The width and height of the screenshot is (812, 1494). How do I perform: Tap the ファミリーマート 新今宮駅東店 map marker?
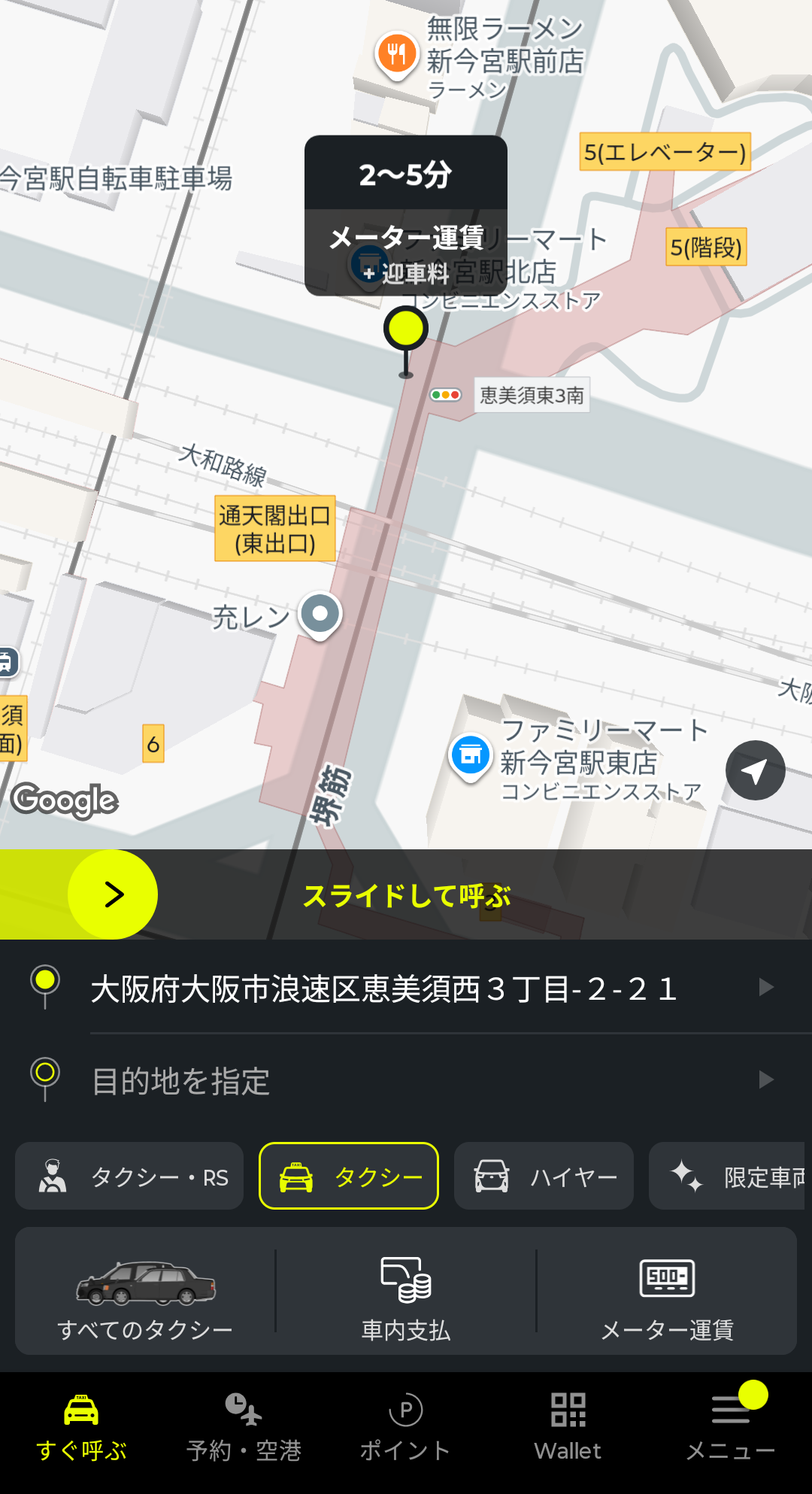pyautogui.click(x=471, y=755)
